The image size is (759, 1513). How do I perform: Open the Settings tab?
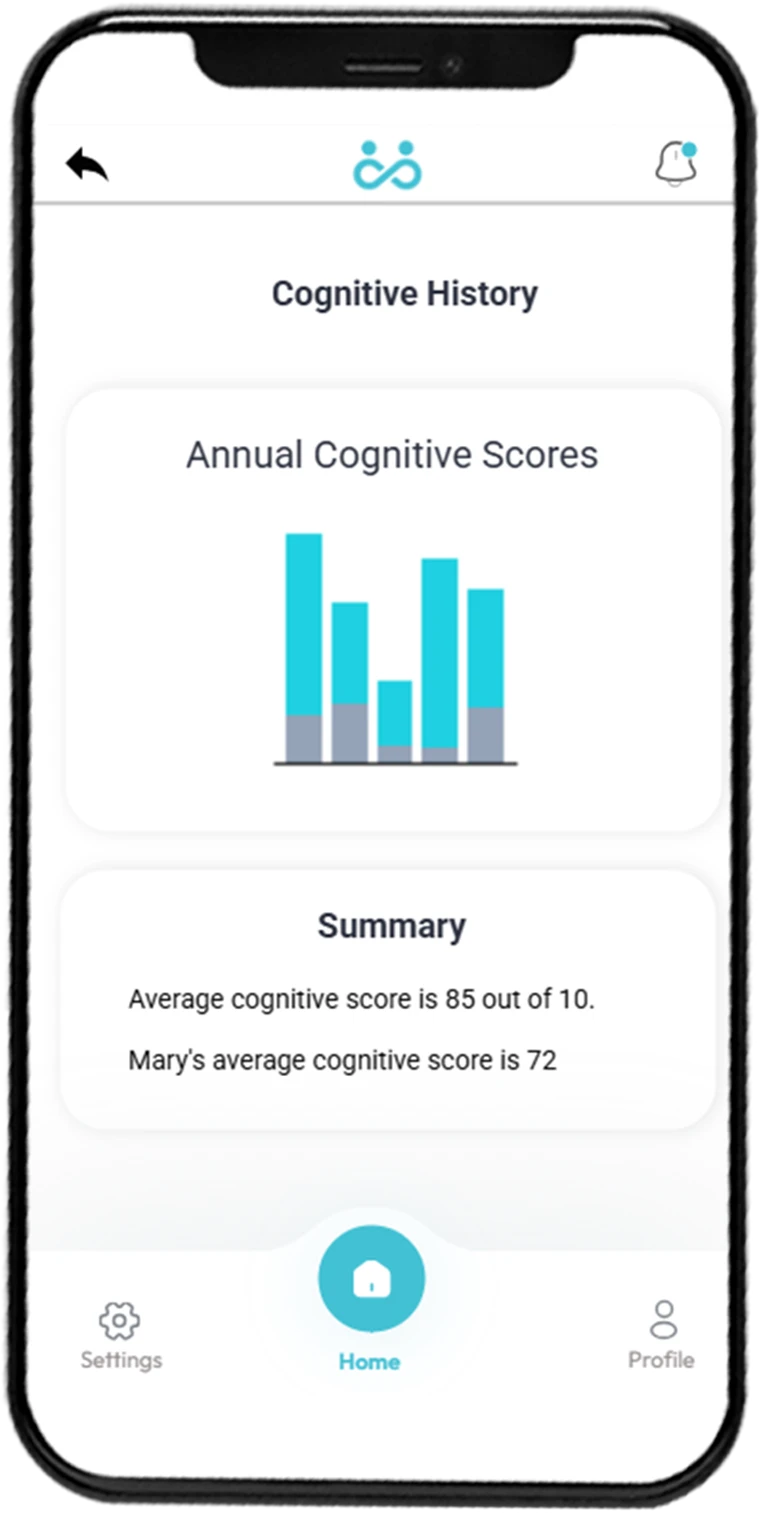point(120,1335)
